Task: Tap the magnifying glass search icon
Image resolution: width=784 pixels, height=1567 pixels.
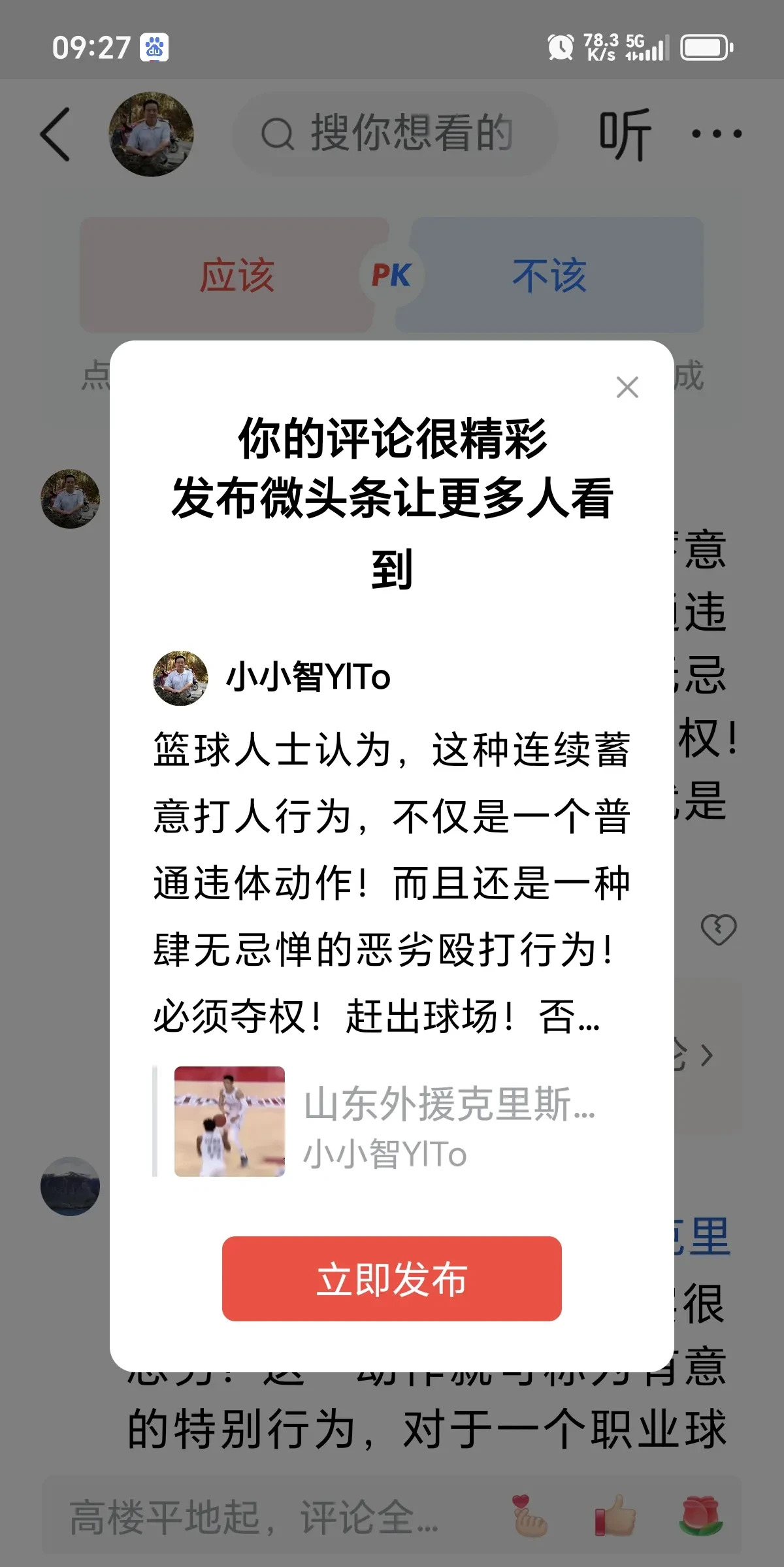Action: click(281, 132)
